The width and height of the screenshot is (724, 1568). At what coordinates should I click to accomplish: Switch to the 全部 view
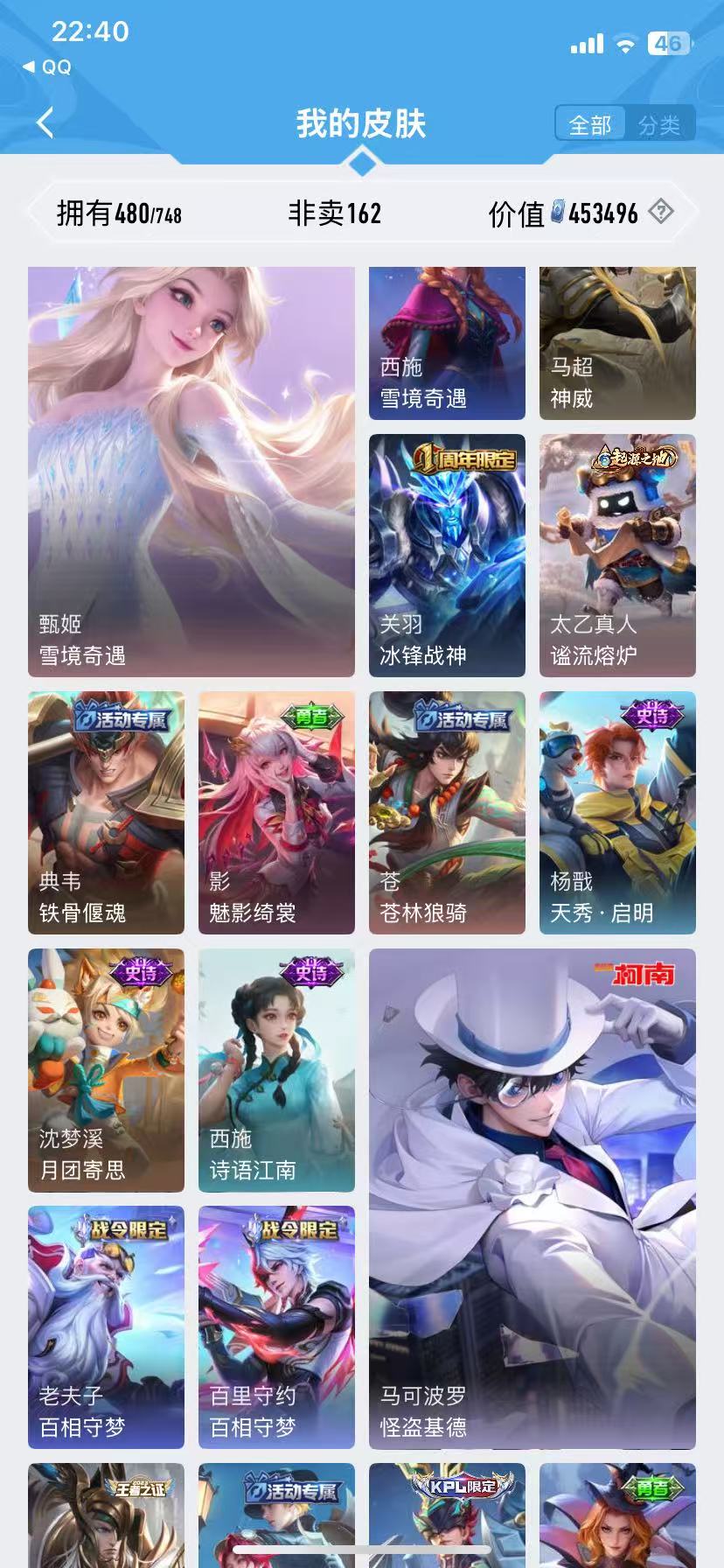tap(590, 125)
